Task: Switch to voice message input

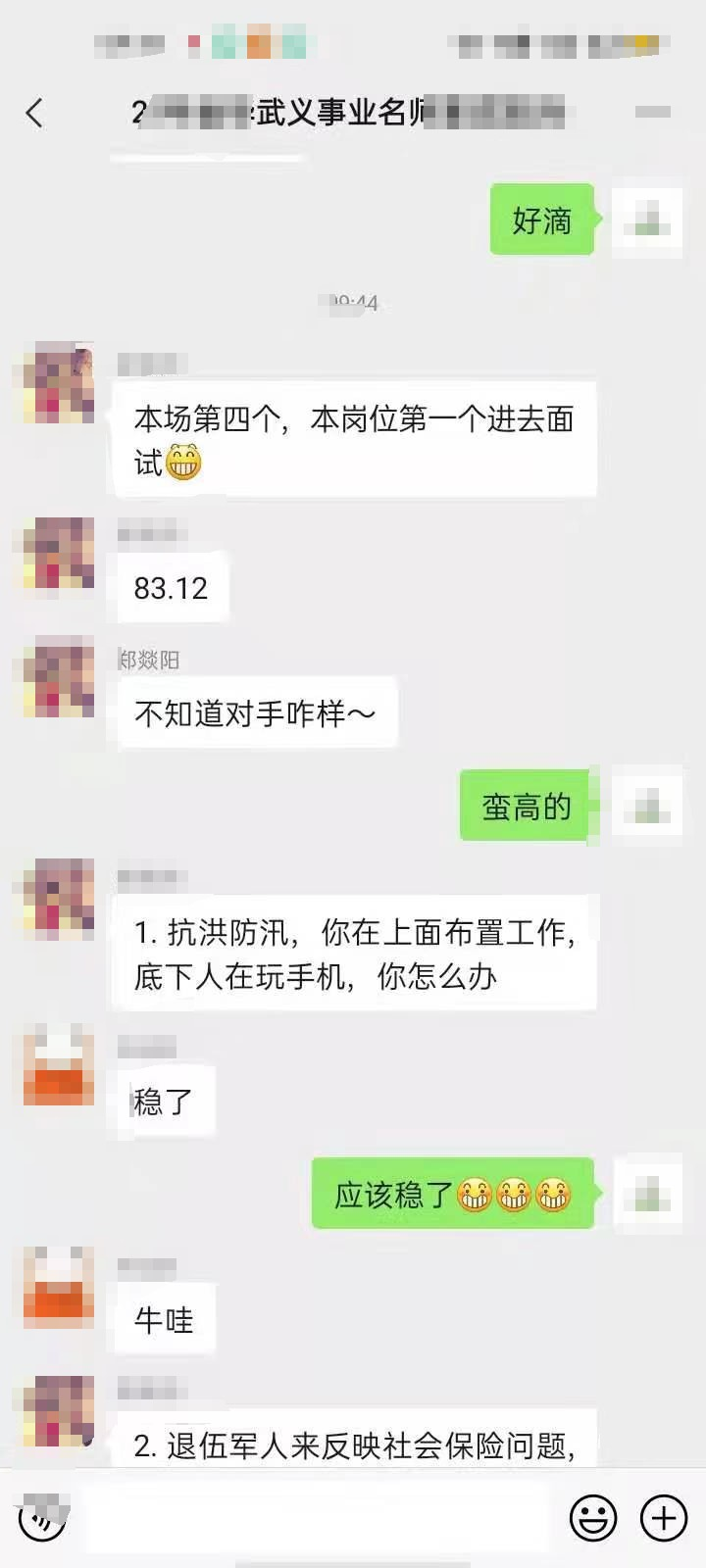Action: (41, 1517)
